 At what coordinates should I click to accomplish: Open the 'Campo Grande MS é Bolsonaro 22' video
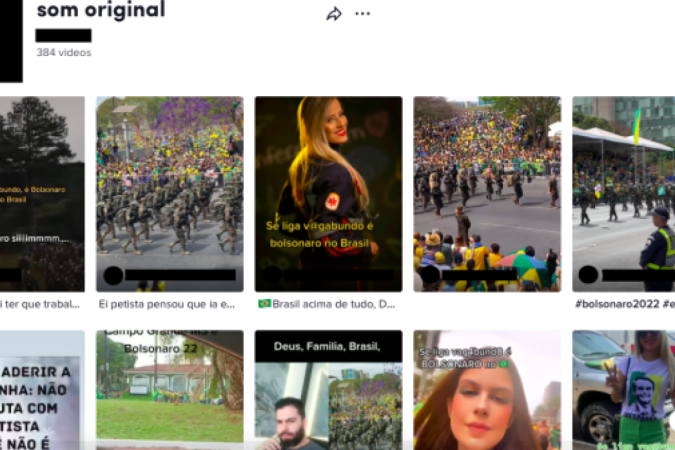[x=169, y=388]
